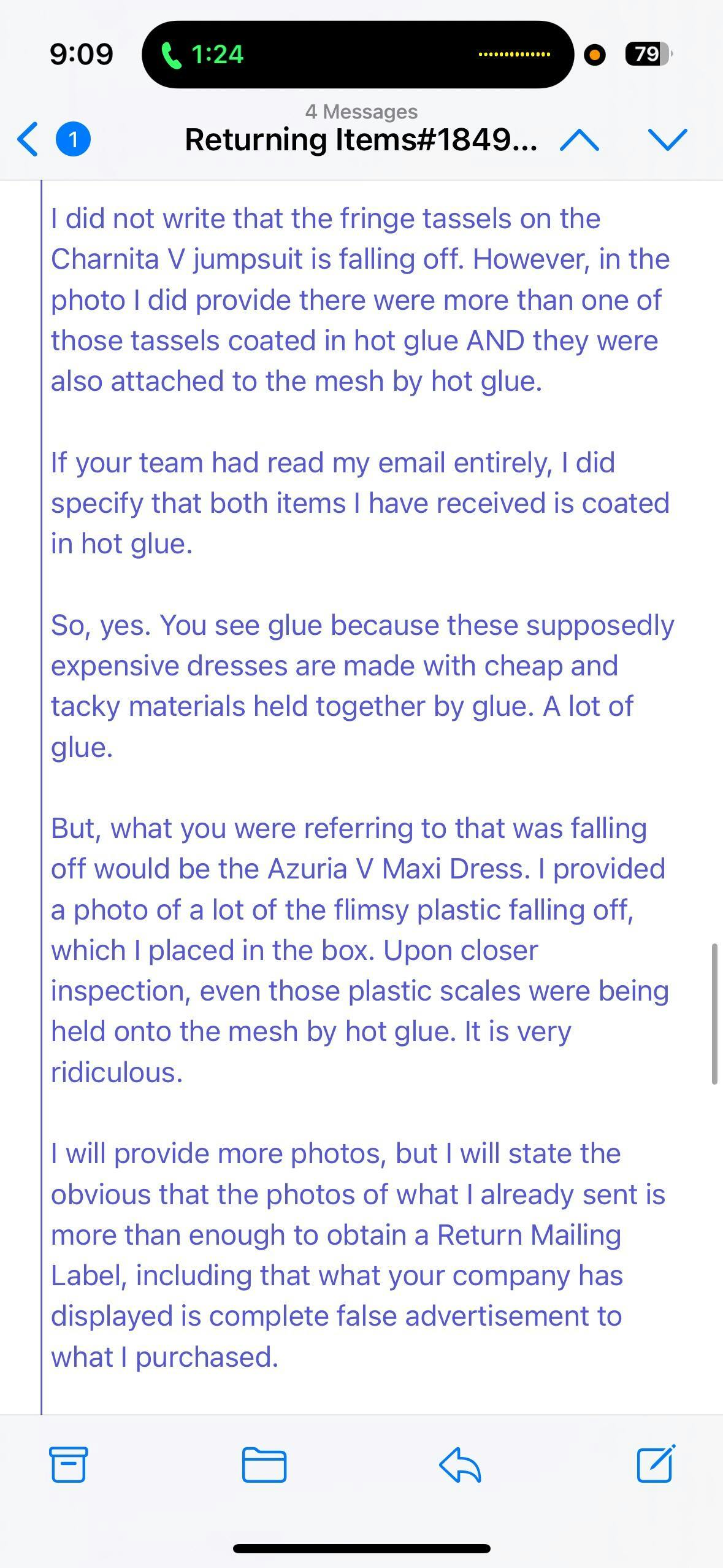Viewport: 723px width, 1568px height.
Task: Go back to the mailbox list
Action: tap(28, 139)
